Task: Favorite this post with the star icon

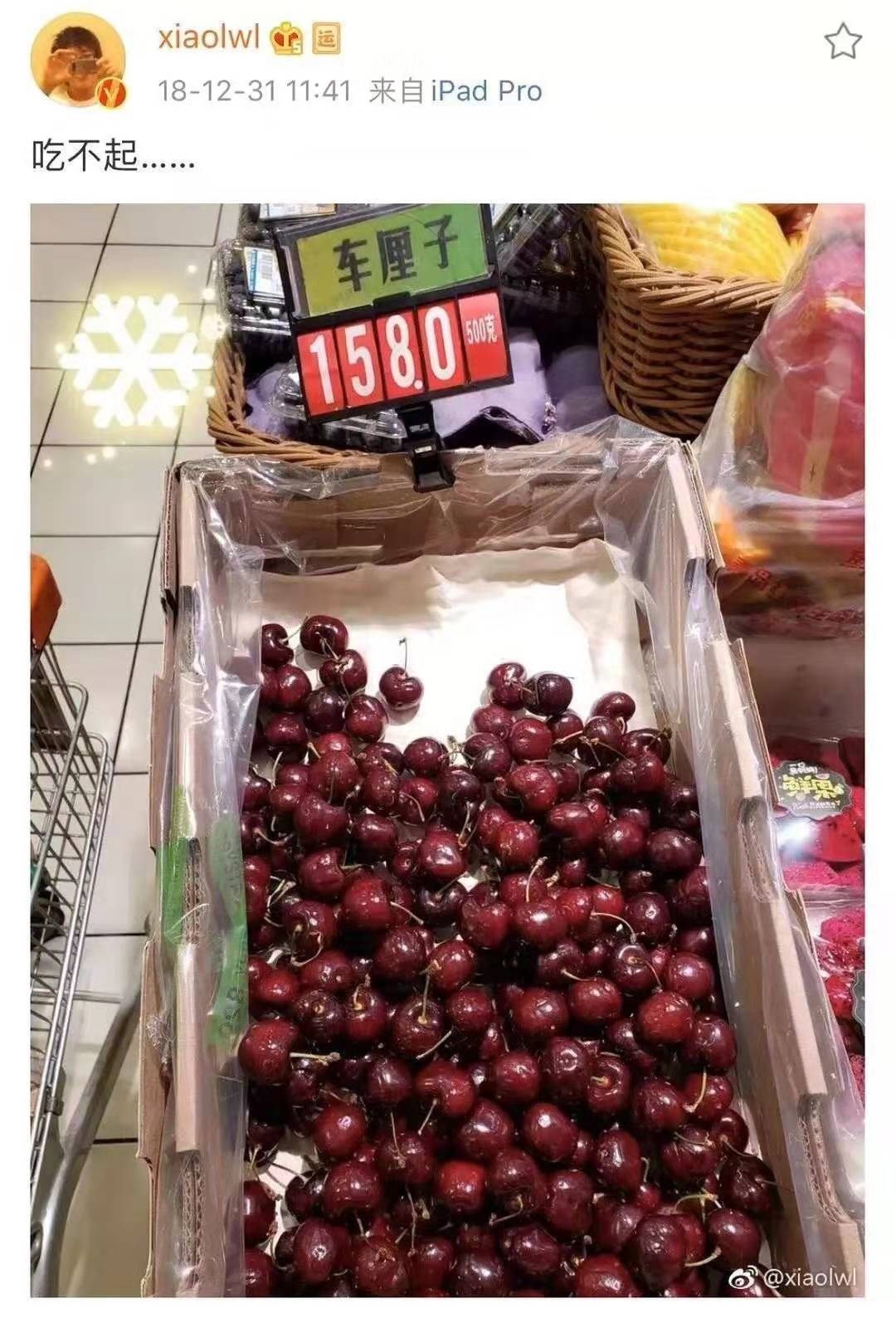Action: click(x=842, y=41)
